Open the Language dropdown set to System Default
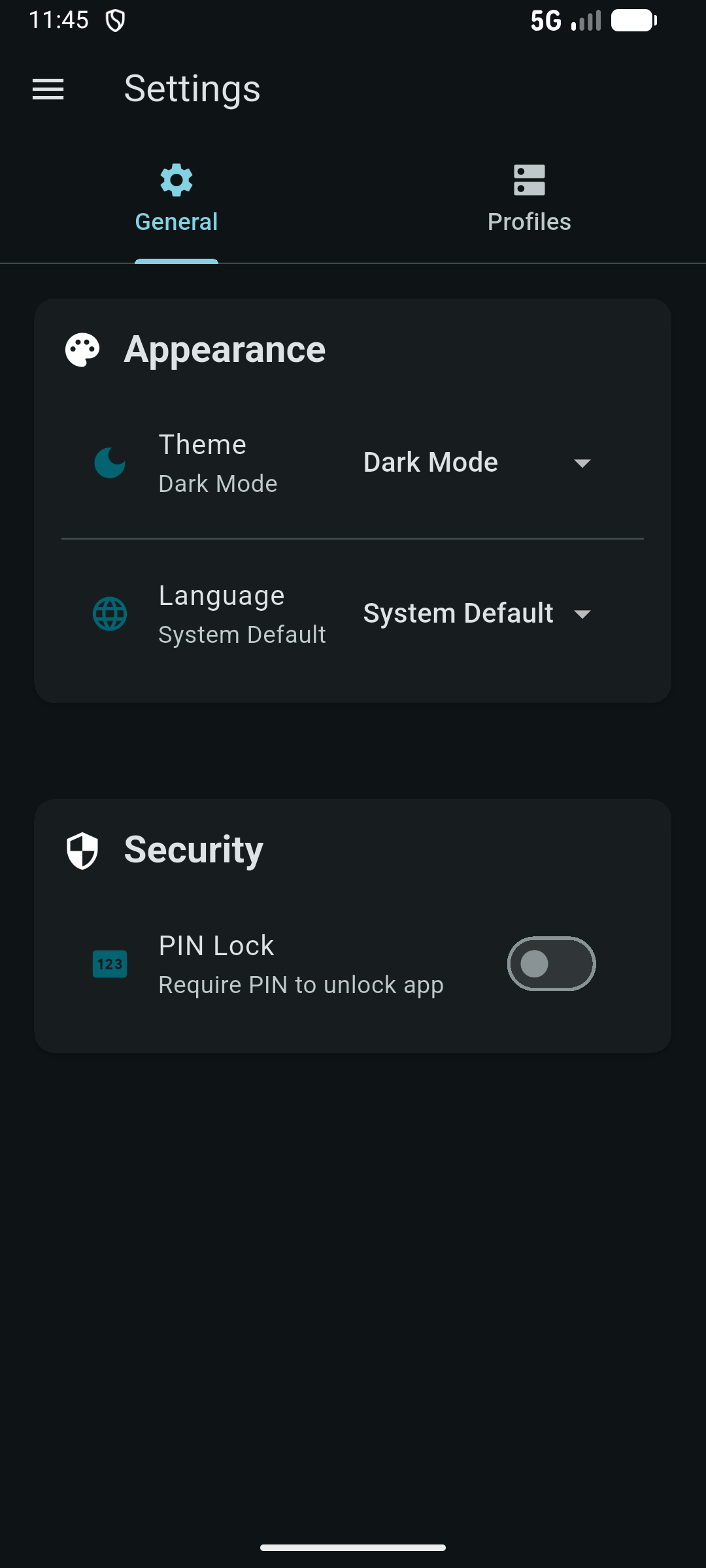 click(478, 613)
